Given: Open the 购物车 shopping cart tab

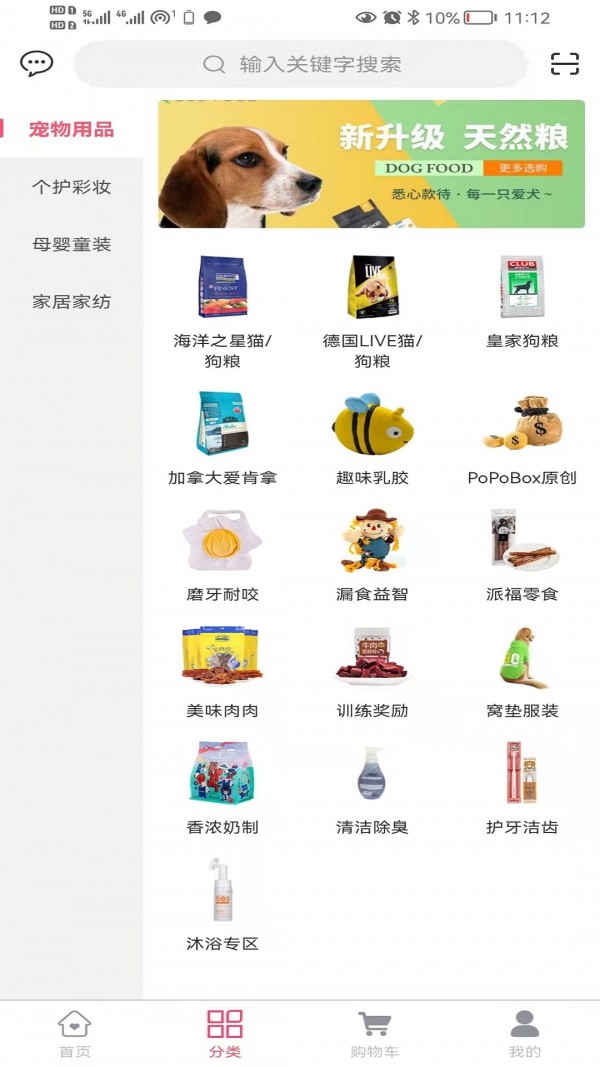Looking at the screenshot, I should [x=374, y=1034].
